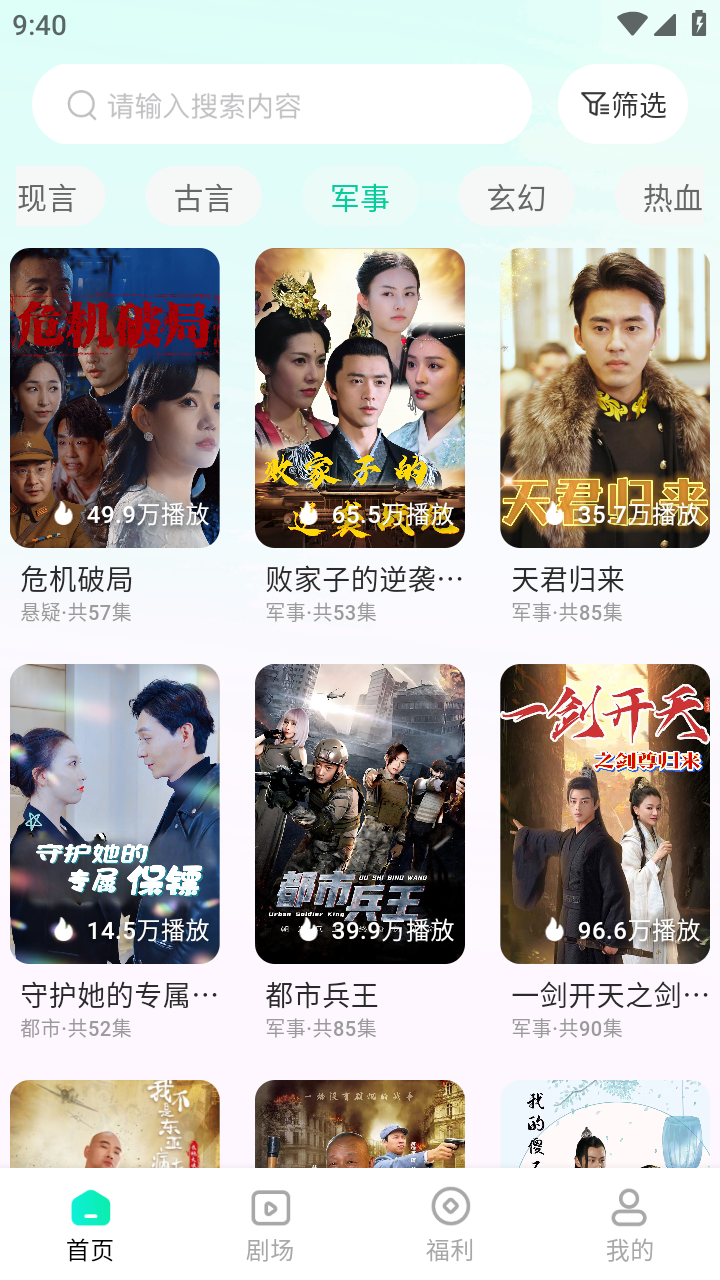This screenshot has width=720, height=1280.
Task: Open the 败家子的逆袭 poster thumbnail
Action: (360, 397)
